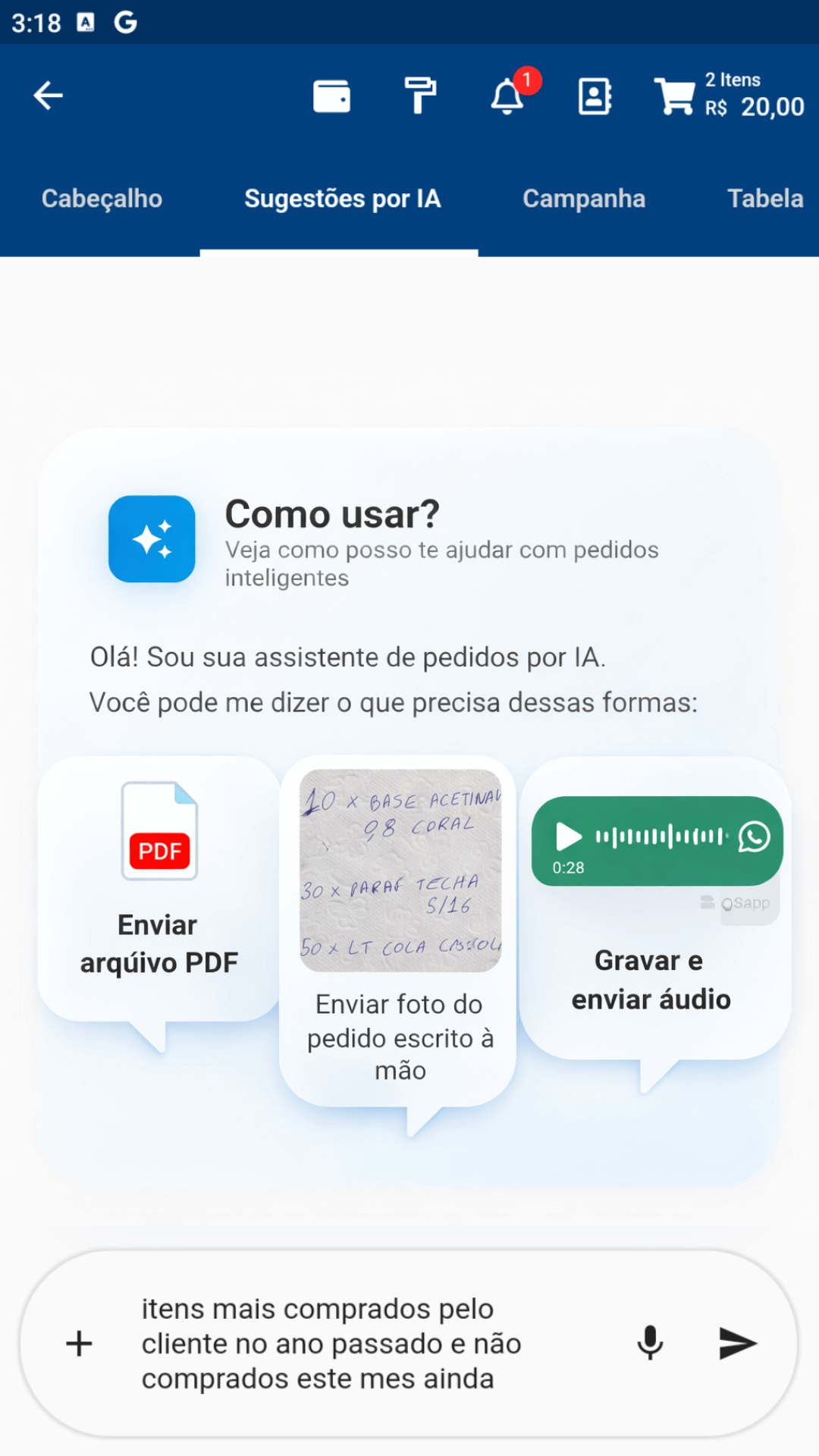Open contacts using the address book icon
Viewport: 819px width, 1456px height.
pyautogui.click(x=594, y=95)
